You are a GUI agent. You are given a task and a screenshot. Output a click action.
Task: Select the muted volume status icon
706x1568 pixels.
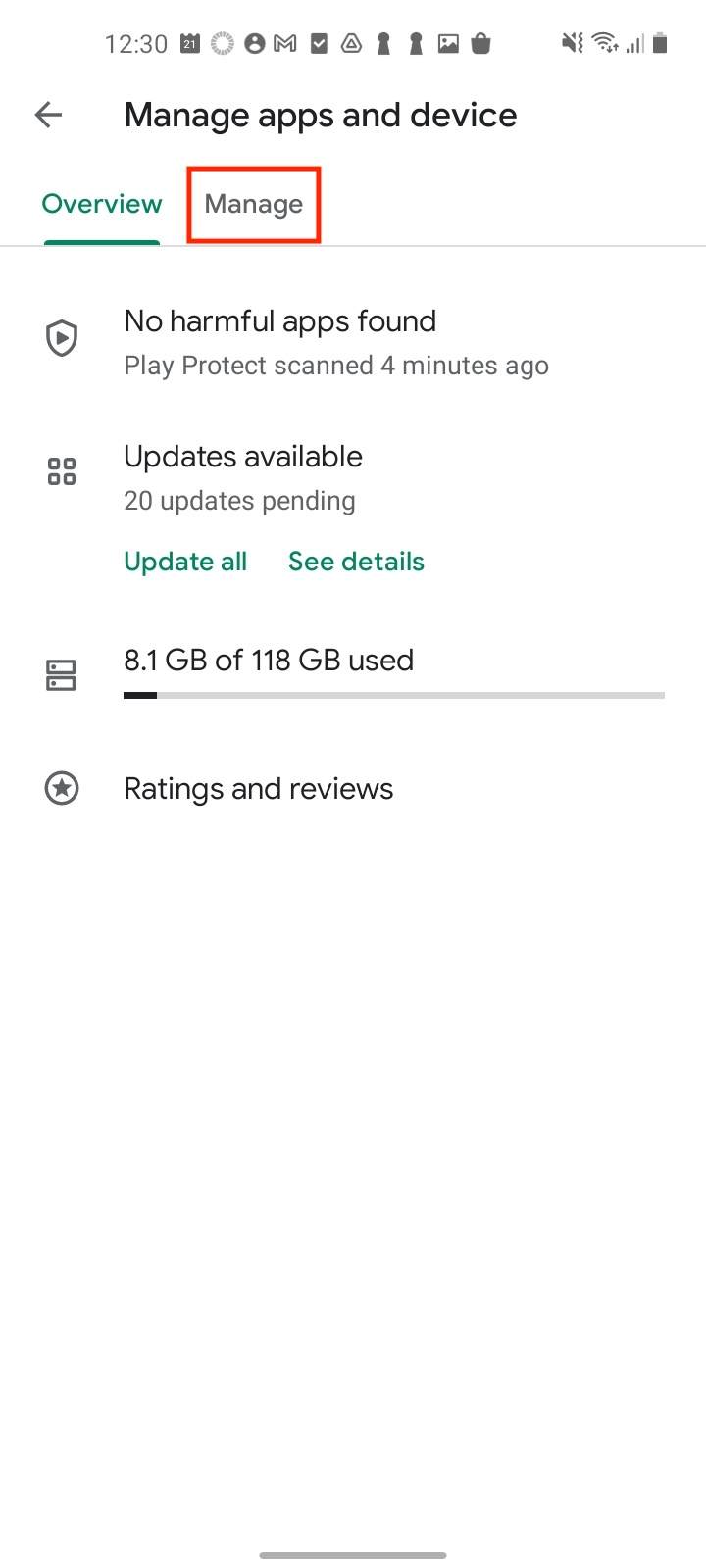tap(573, 42)
